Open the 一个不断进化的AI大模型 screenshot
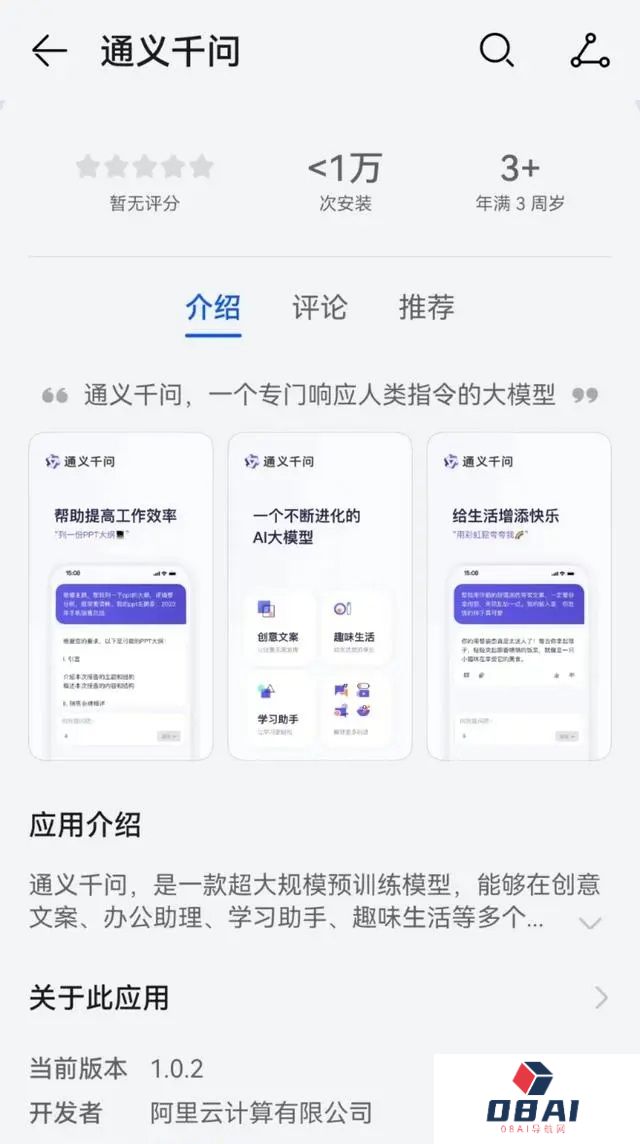The height and width of the screenshot is (1144, 640). click(x=320, y=596)
